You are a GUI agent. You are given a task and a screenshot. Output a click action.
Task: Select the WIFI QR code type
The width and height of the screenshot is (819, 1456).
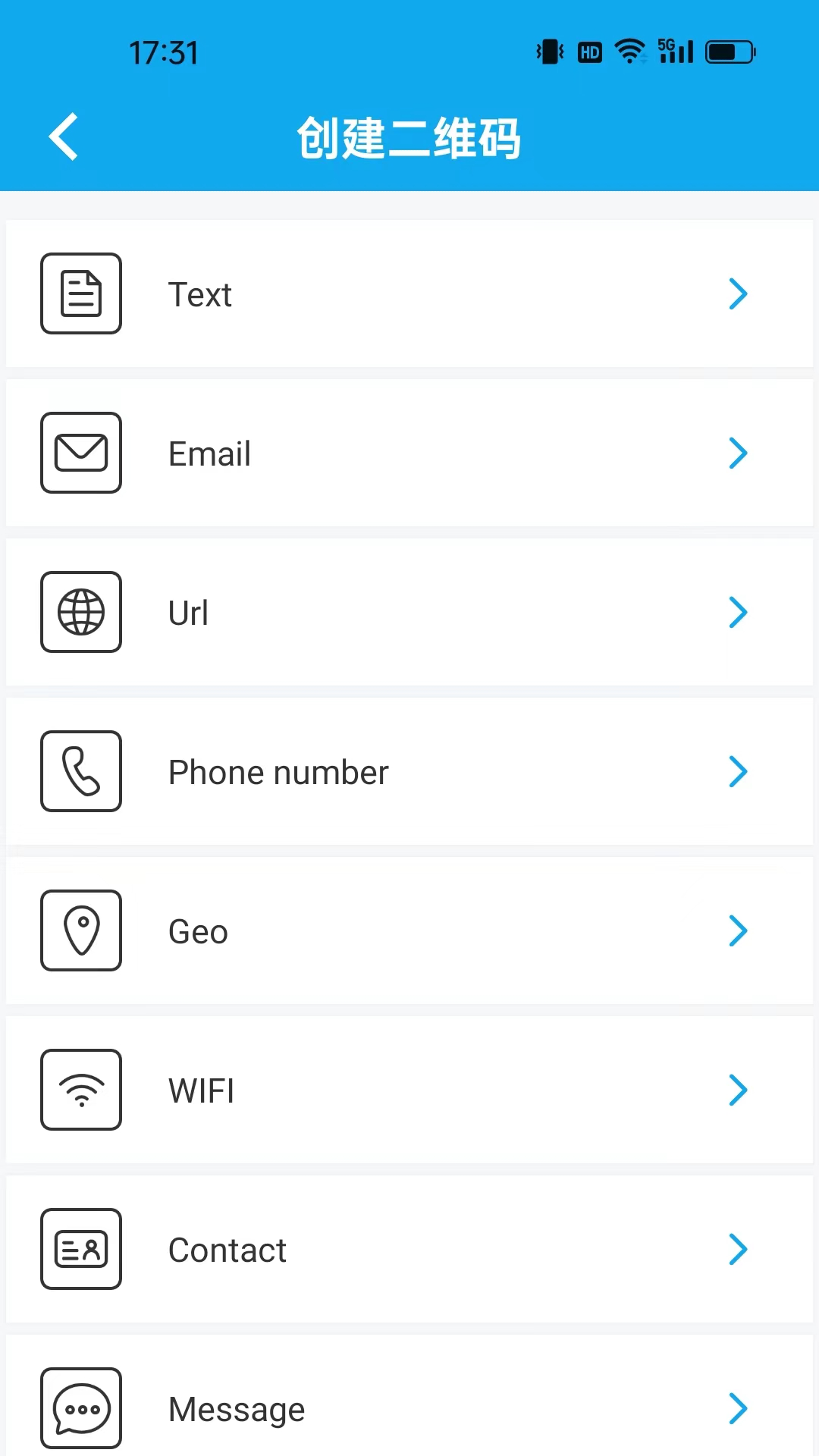(409, 1090)
